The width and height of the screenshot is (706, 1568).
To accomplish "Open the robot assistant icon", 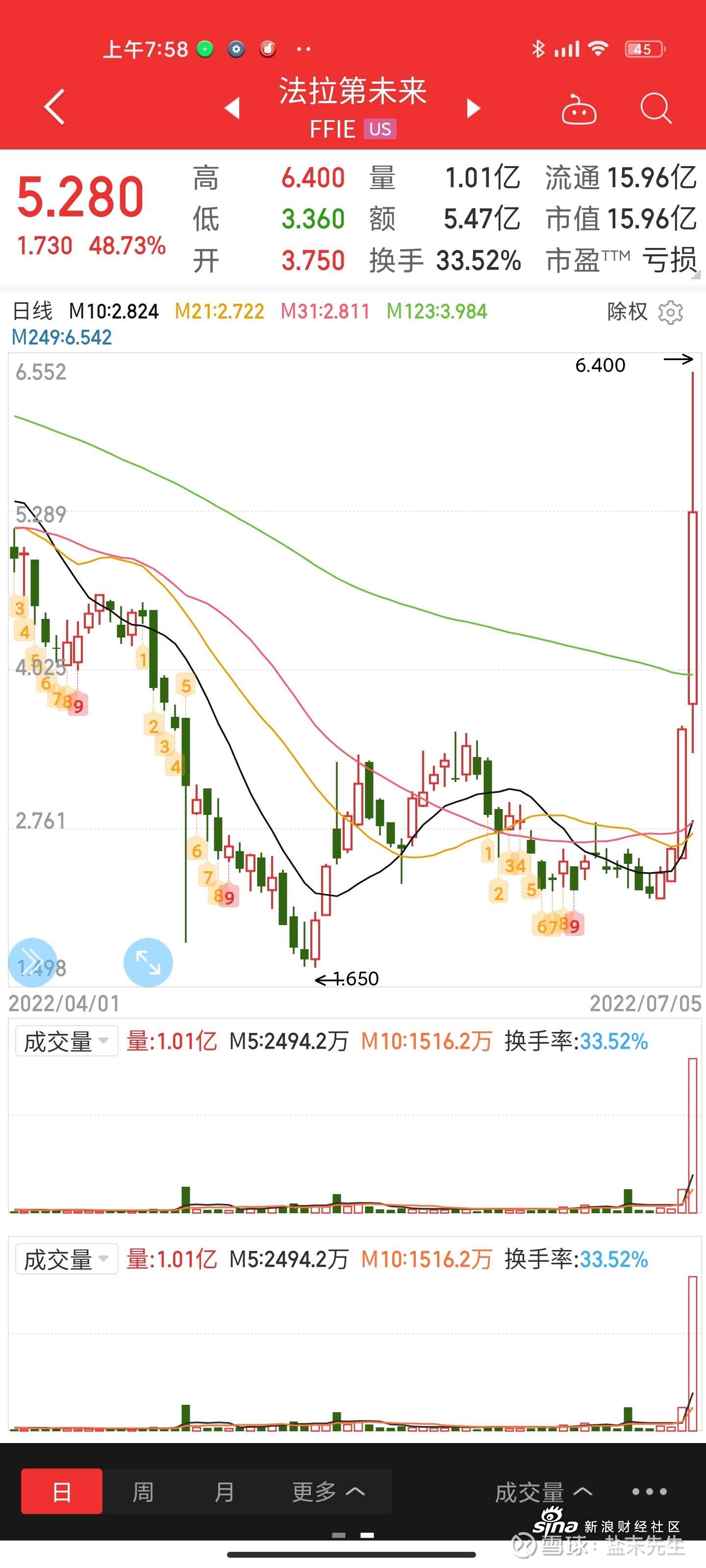I will pyautogui.click(x=578, y=108).
